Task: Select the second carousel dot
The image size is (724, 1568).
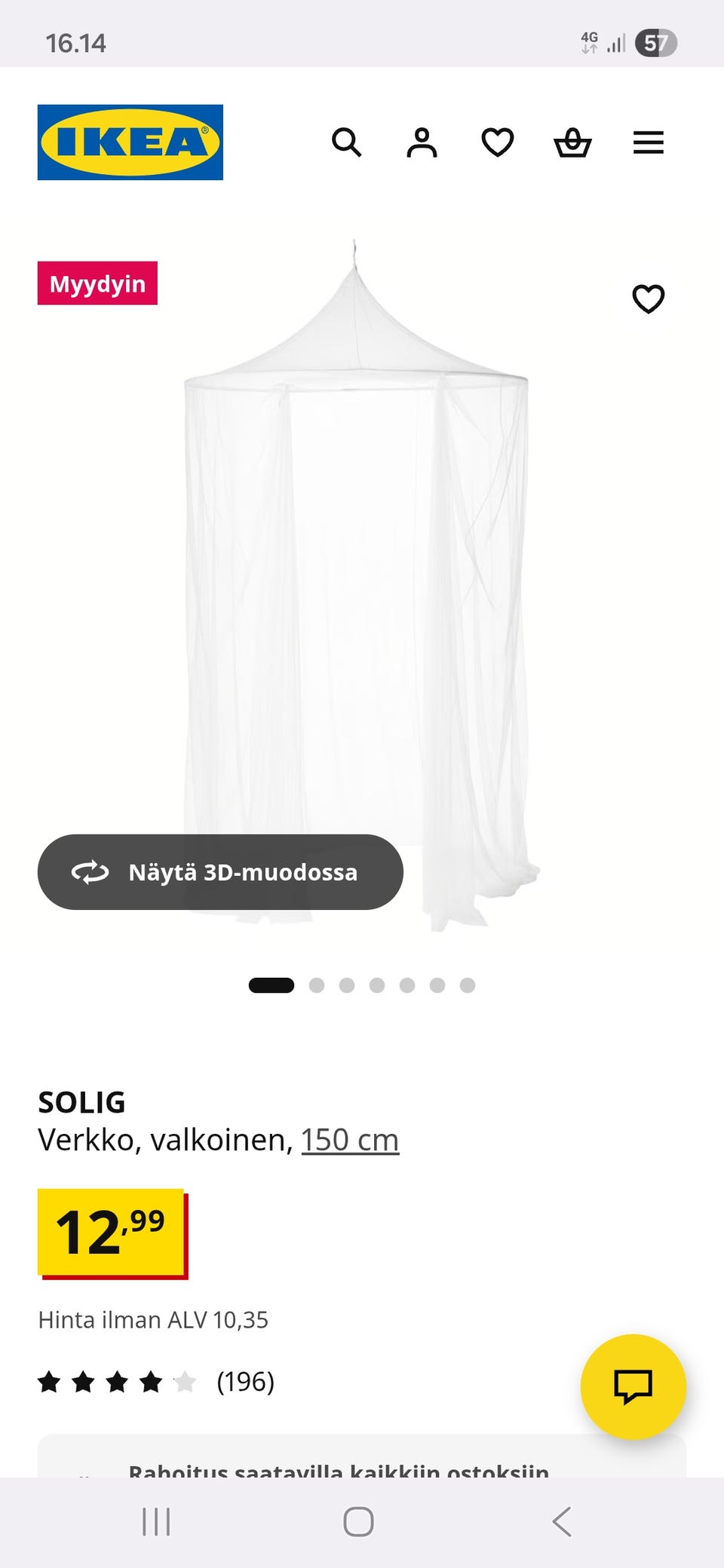Action: (317, 985)
